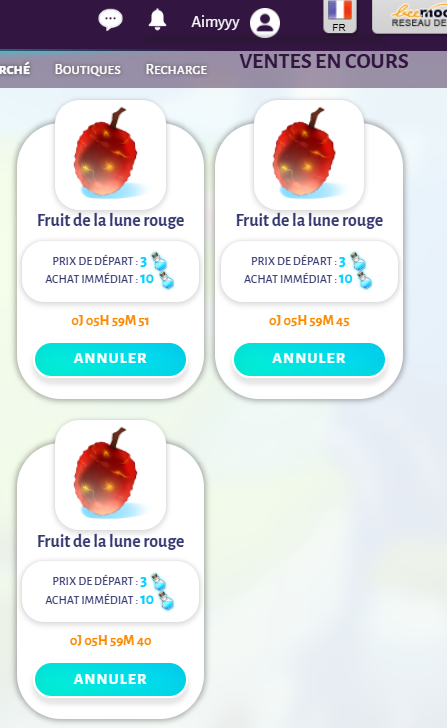Cancel the sale ending in 59M 40

tap(110, 679)
